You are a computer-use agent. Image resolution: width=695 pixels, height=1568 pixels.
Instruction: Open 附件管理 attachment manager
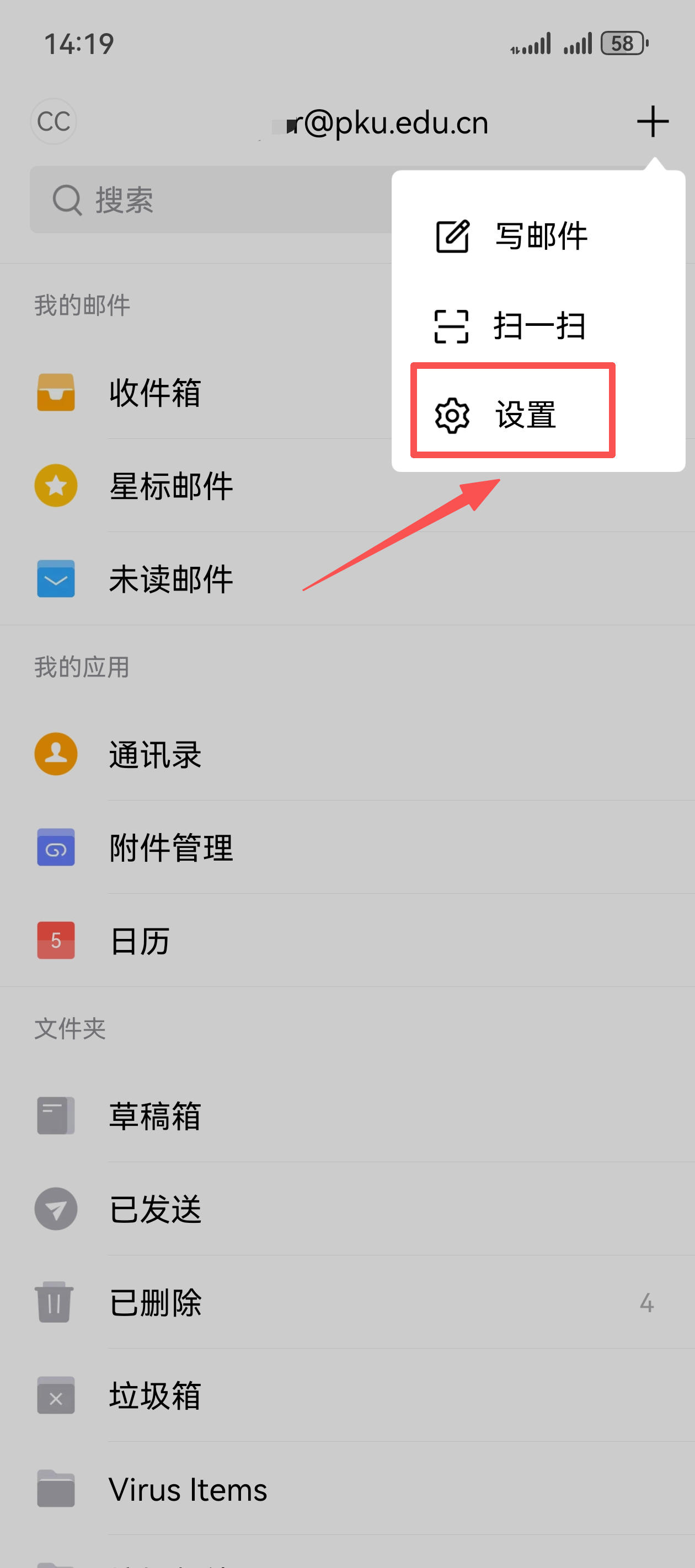[x=170, y=848]
